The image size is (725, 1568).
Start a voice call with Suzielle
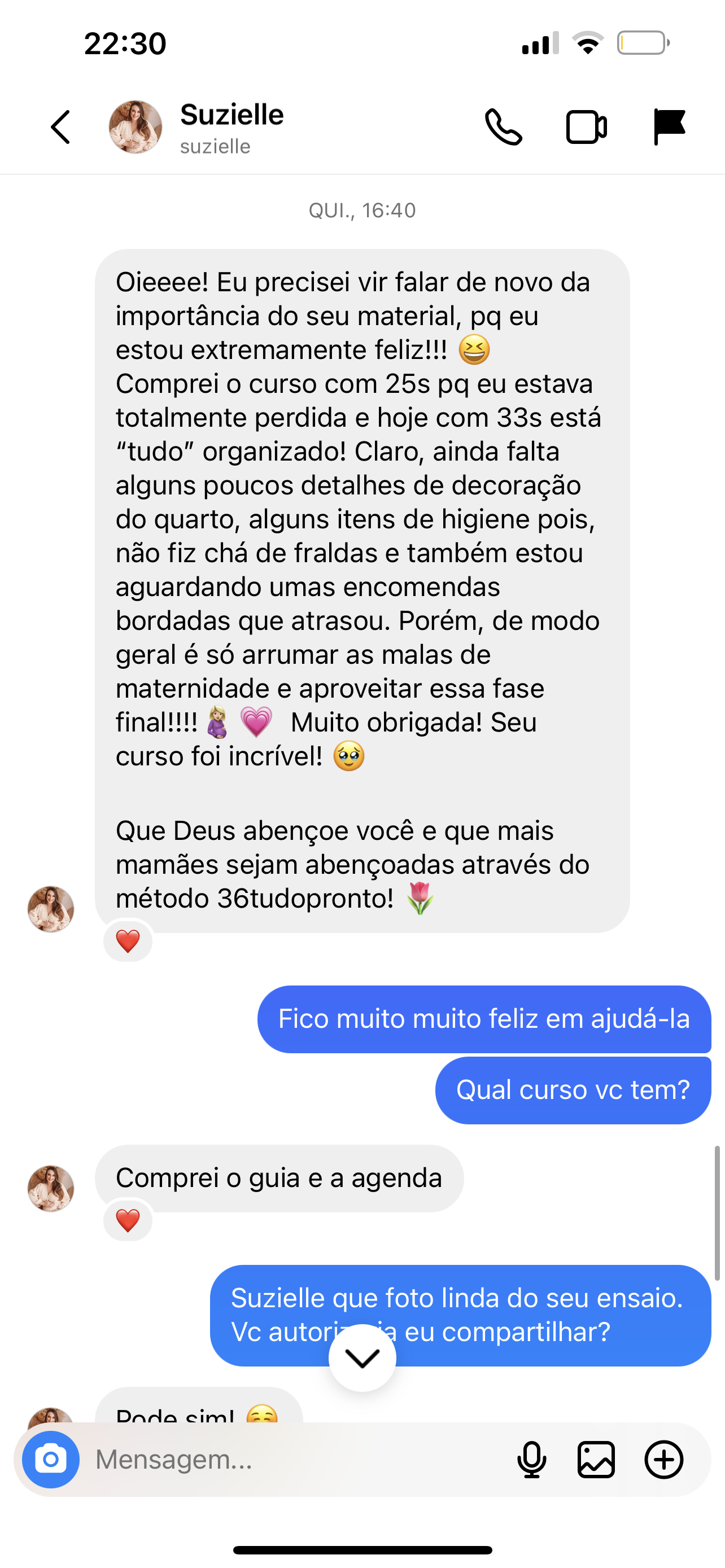(x=503, y=127)
